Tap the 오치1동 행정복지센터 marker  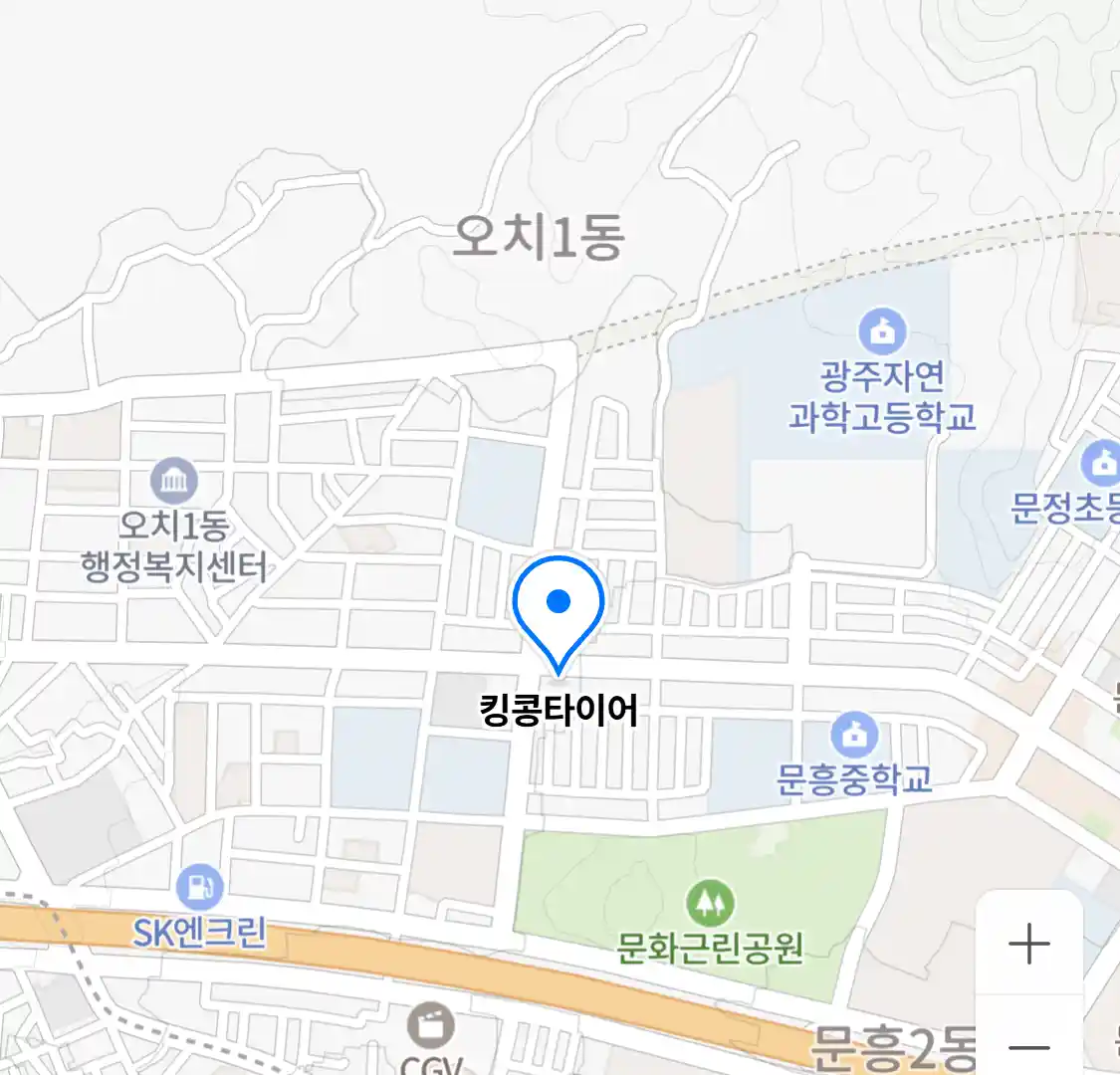click(174, 483)
